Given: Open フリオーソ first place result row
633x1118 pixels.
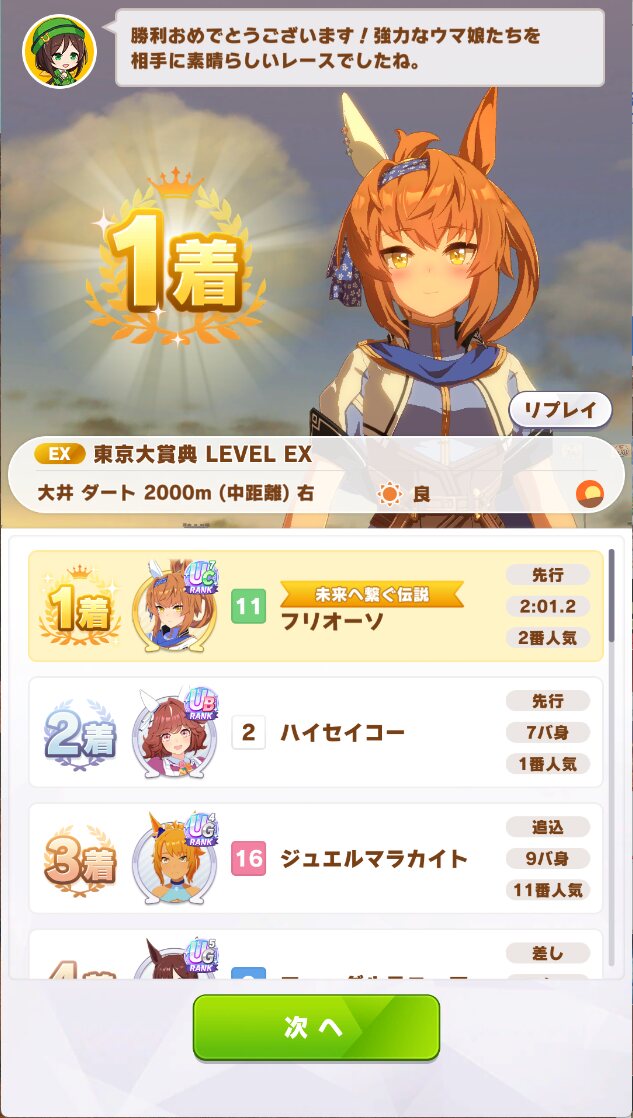Looking at the screenshot, I should tap(316, 606).
